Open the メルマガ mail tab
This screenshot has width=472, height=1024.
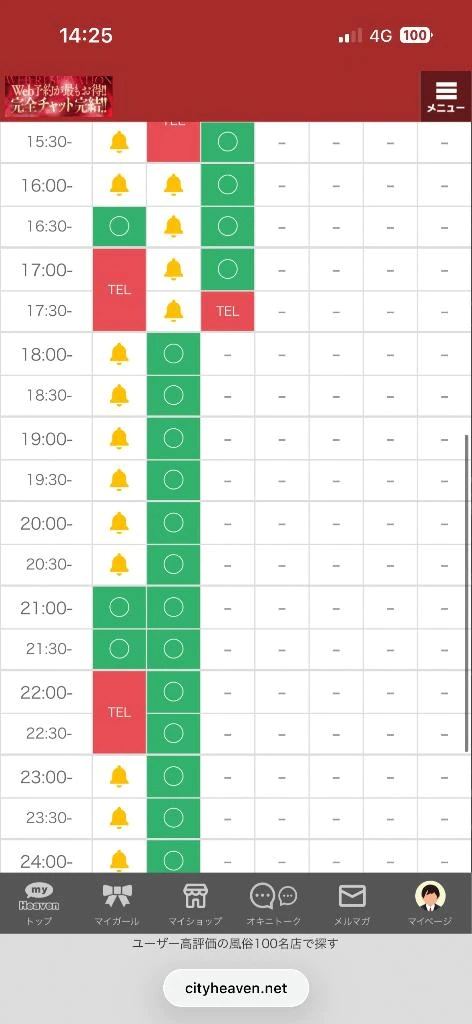click(352, 904)
